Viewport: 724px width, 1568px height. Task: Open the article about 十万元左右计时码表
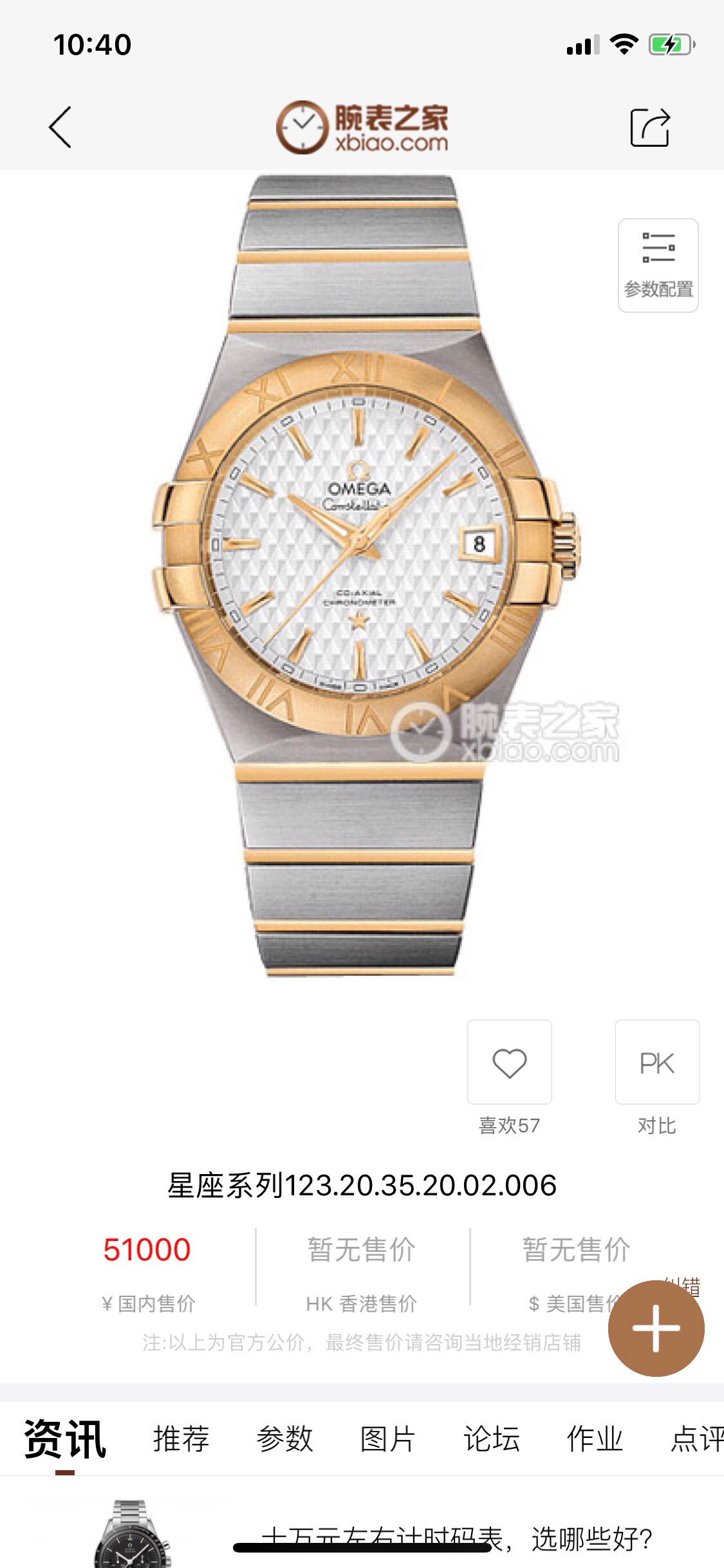457,1538
